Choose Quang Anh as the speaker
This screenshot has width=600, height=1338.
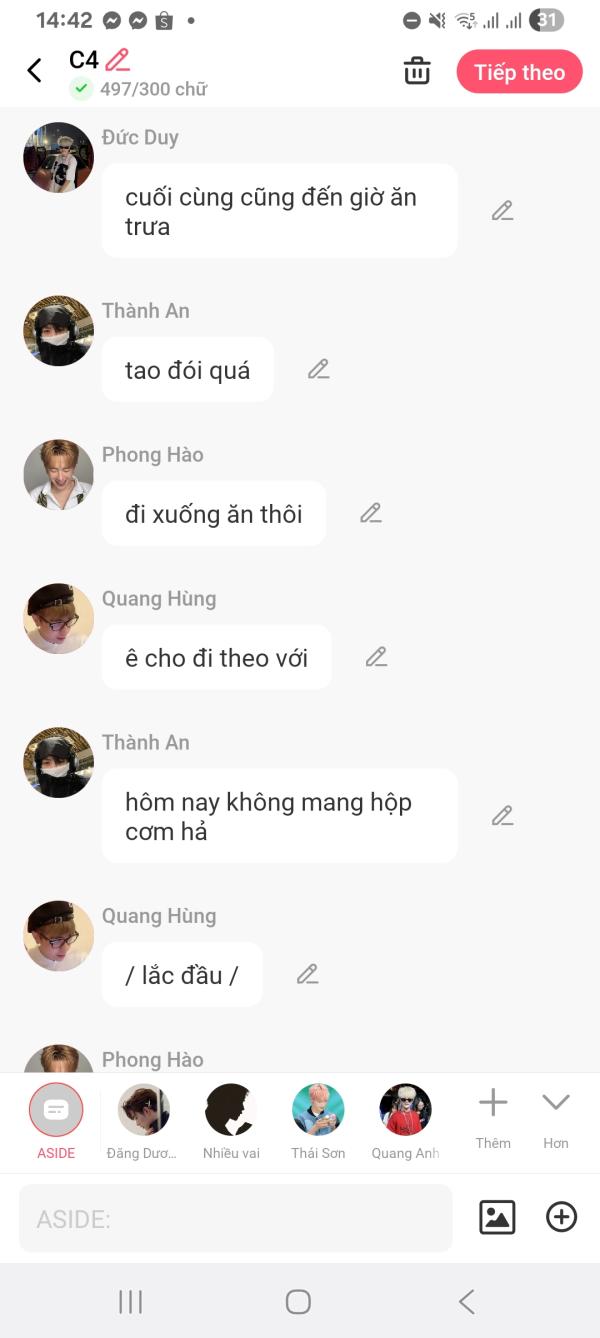point(405,1120)
